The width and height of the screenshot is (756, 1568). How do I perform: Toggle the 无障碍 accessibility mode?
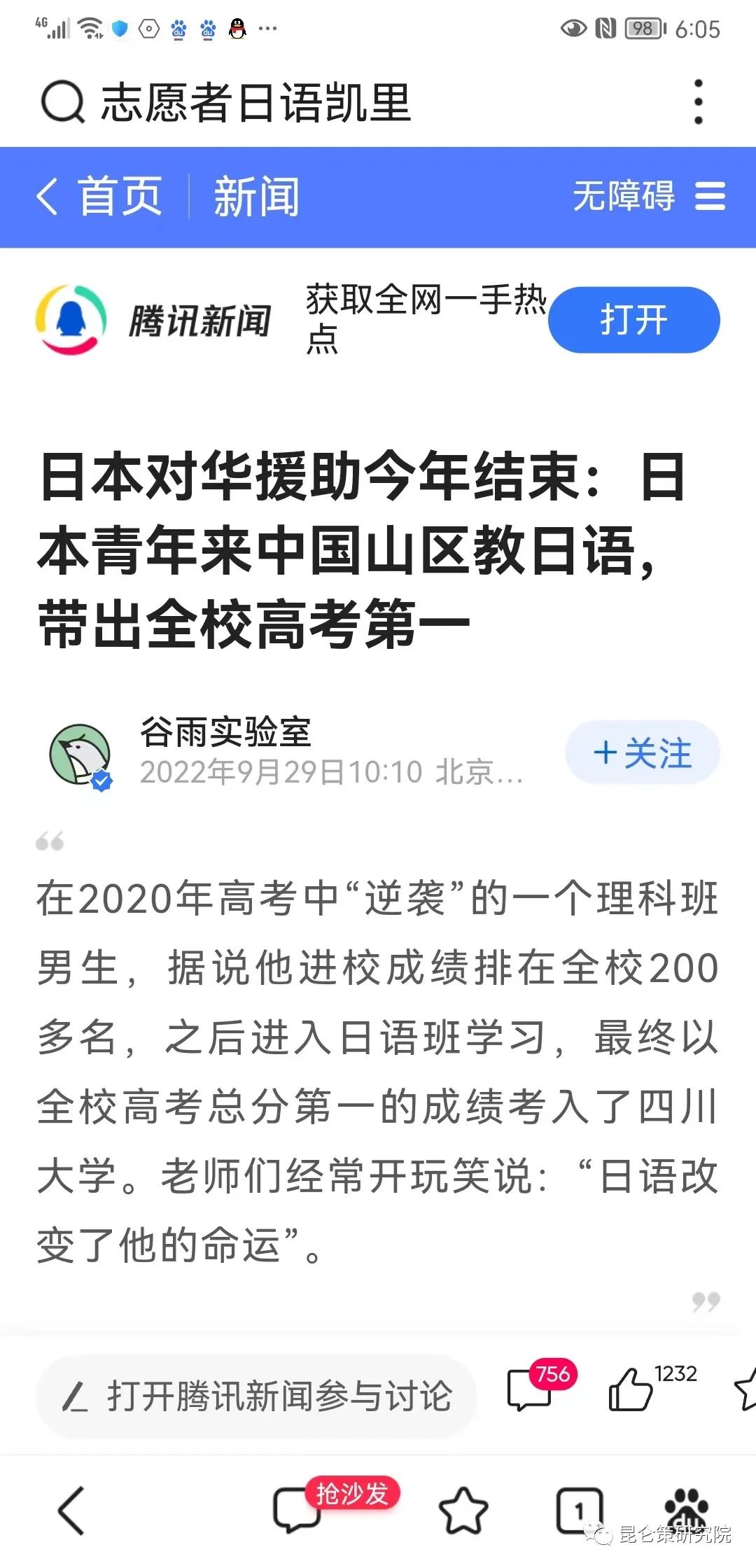(x=622, y=198)
